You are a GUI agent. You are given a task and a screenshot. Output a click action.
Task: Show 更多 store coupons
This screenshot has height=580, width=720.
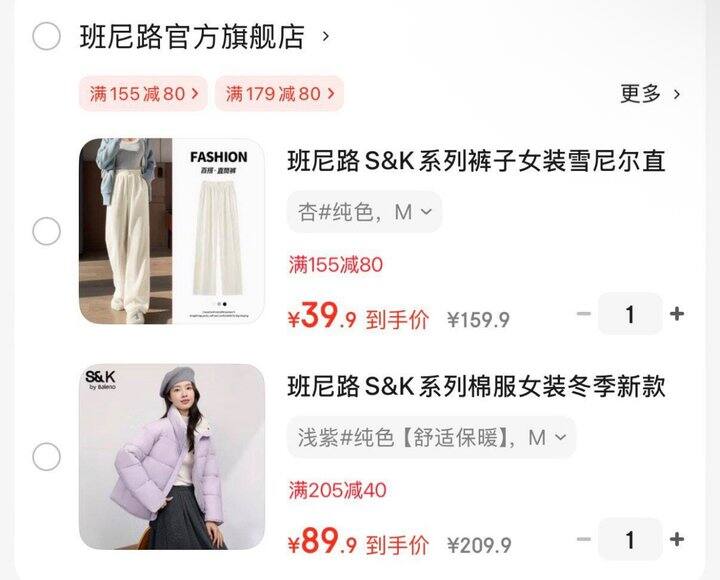tap(650, 94)
